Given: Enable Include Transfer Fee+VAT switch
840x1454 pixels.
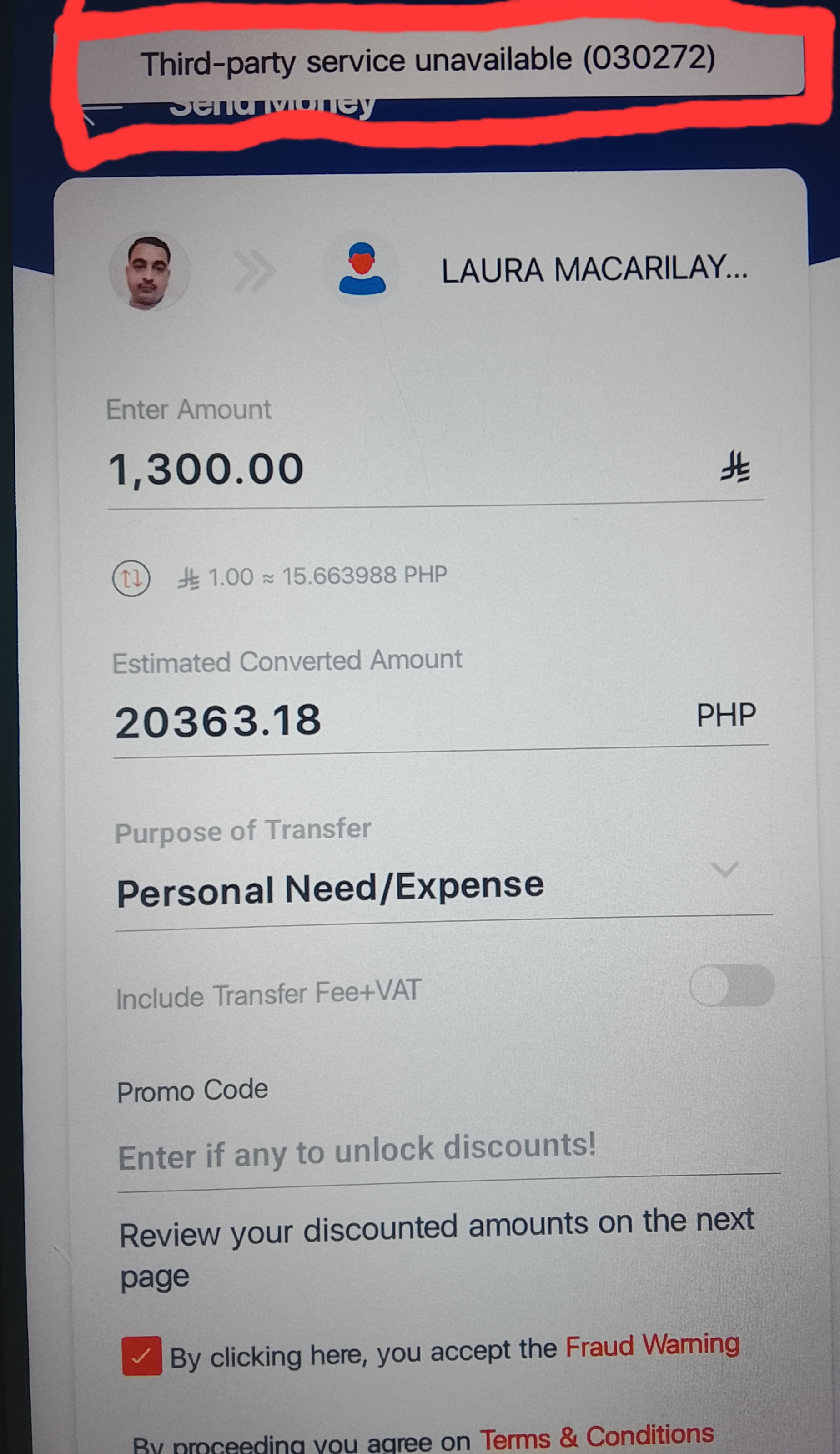Looking at the screenshot, I should [x=731, y=985].
